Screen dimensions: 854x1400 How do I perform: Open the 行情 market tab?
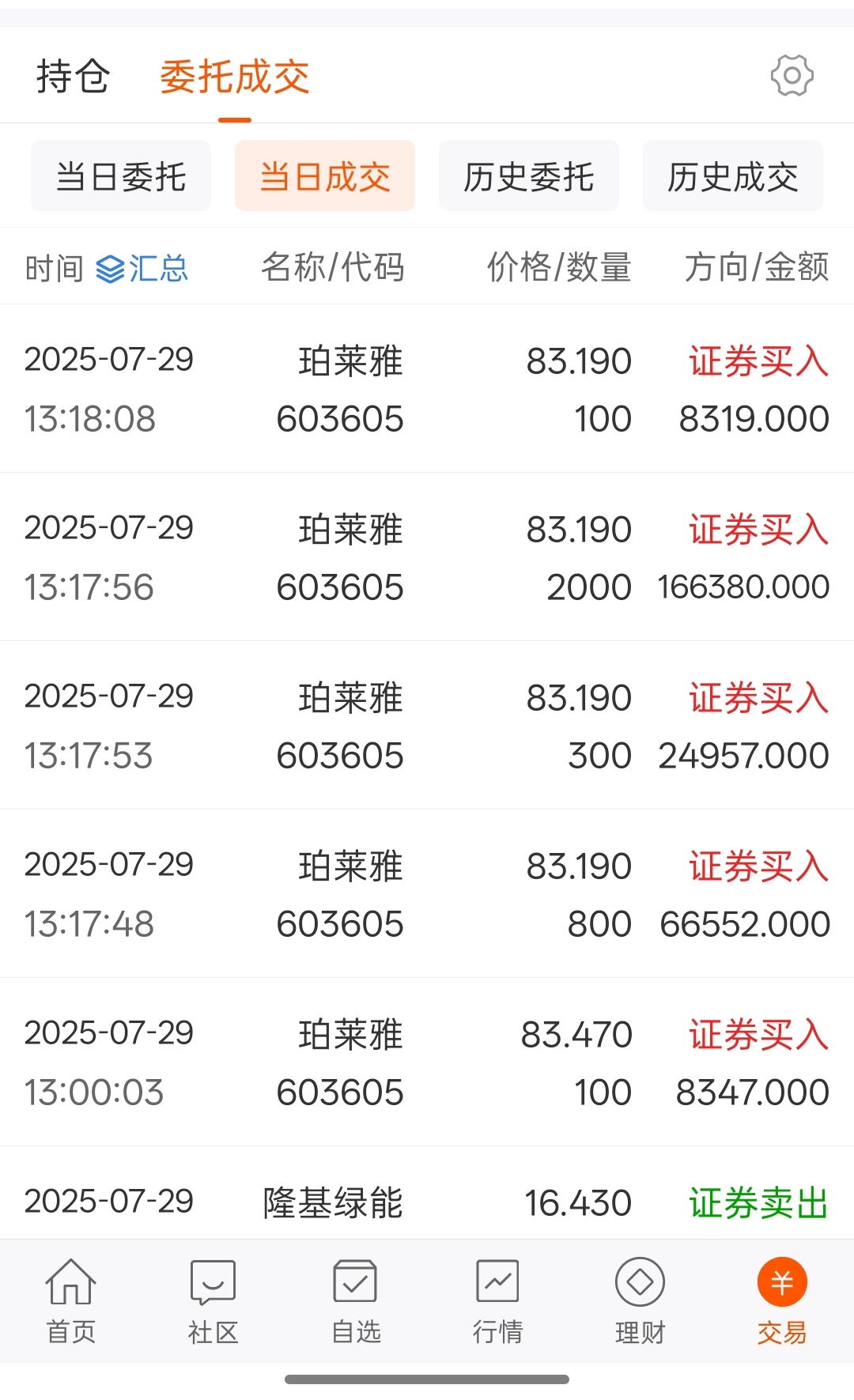[498, 1300]
